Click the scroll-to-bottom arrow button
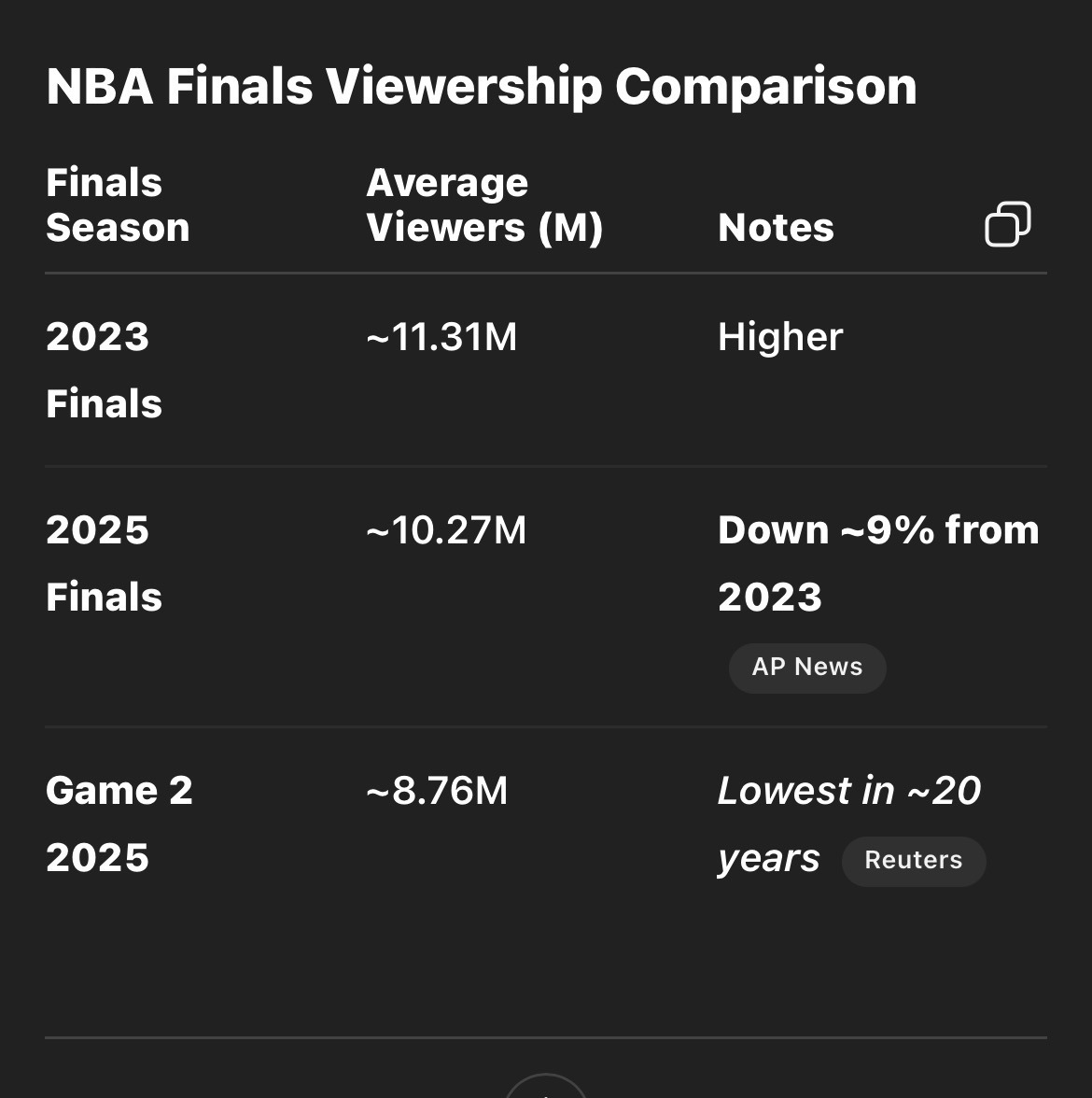Viewport: 1092px width, 1098px height. 546,1091
